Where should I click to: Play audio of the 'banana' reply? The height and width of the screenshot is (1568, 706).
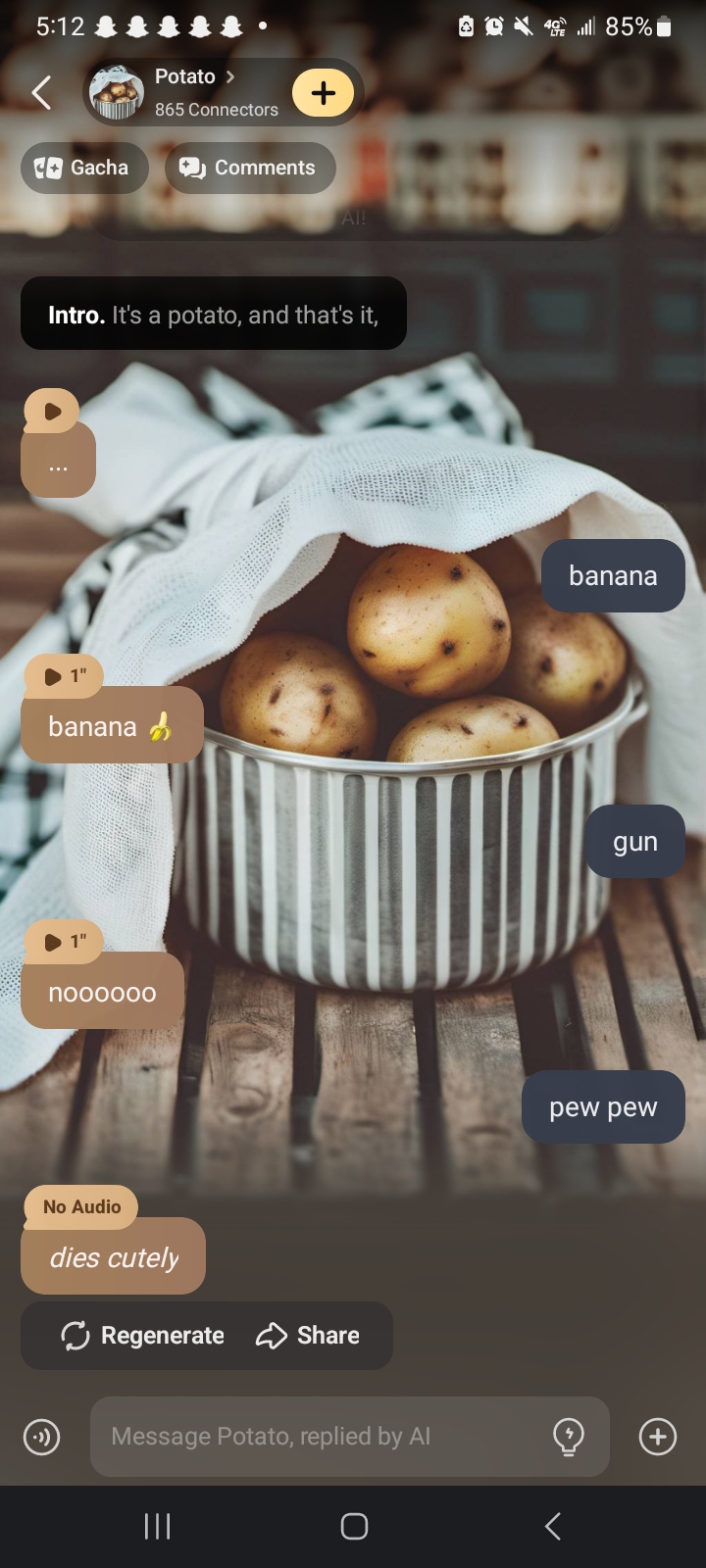click(x=64, y=676)
